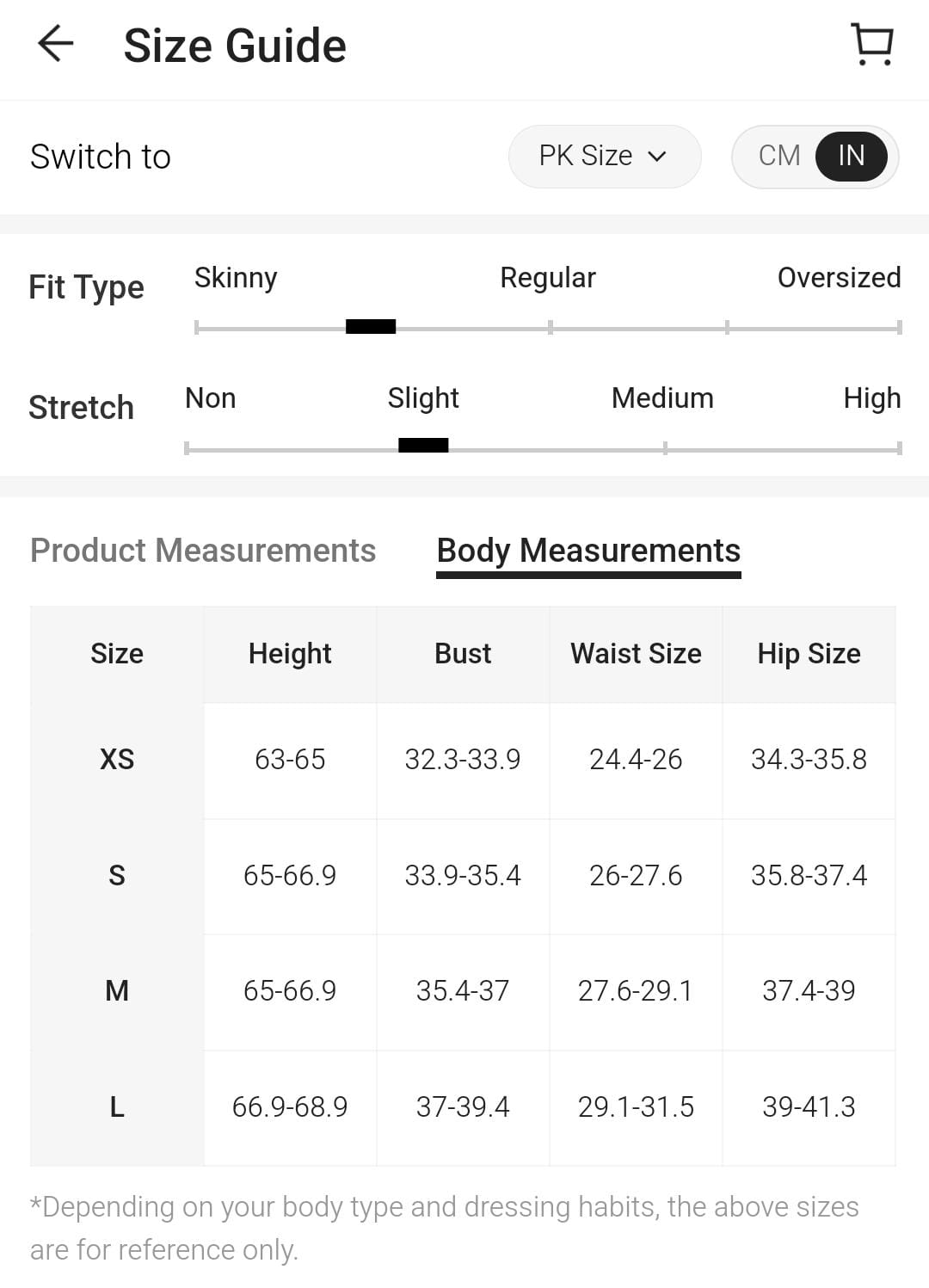Select Body Measurements tab
Image resolution: width=929 pixels, height=1288 pixels.
coord(588,551)
